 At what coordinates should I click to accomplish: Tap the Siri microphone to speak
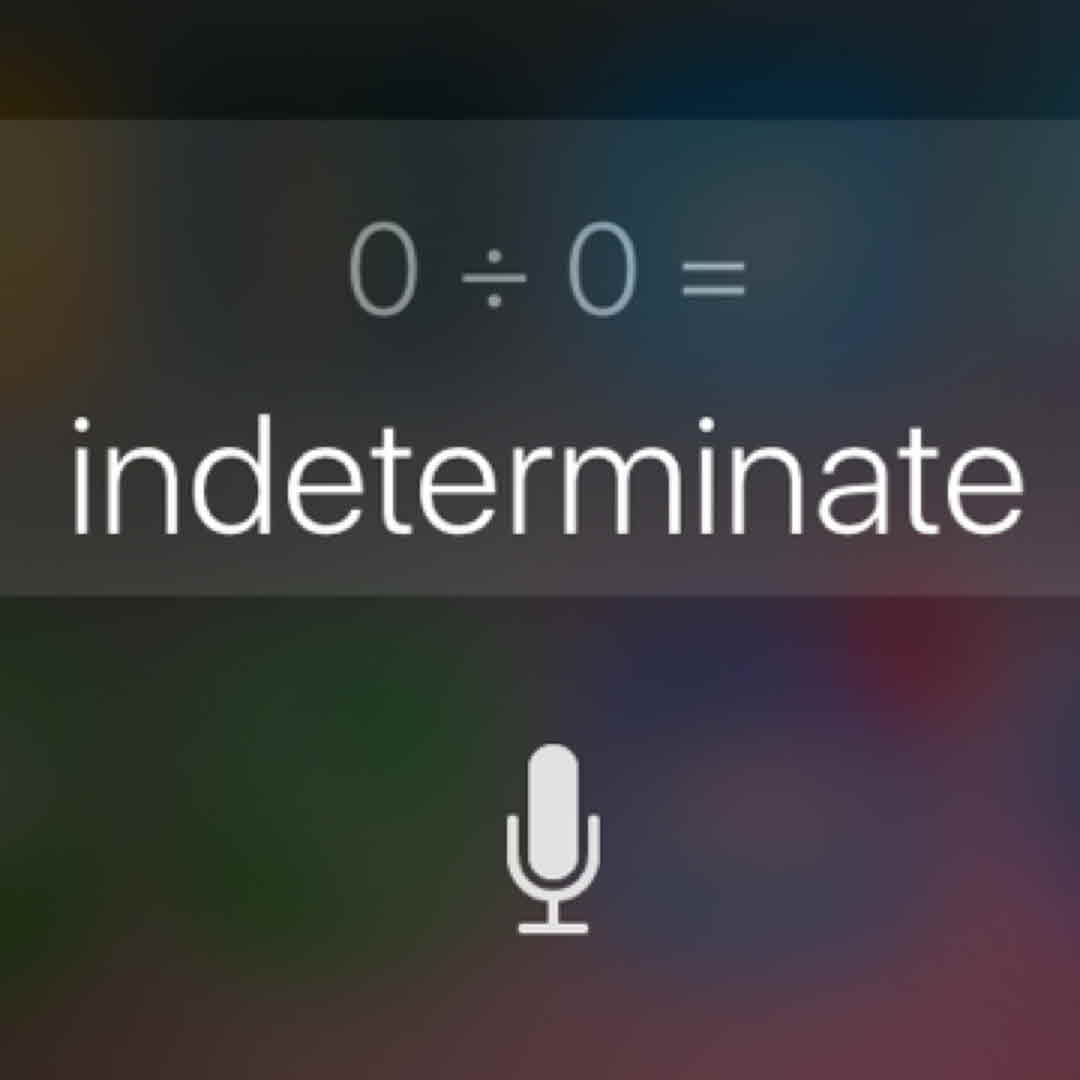[552, 838]
